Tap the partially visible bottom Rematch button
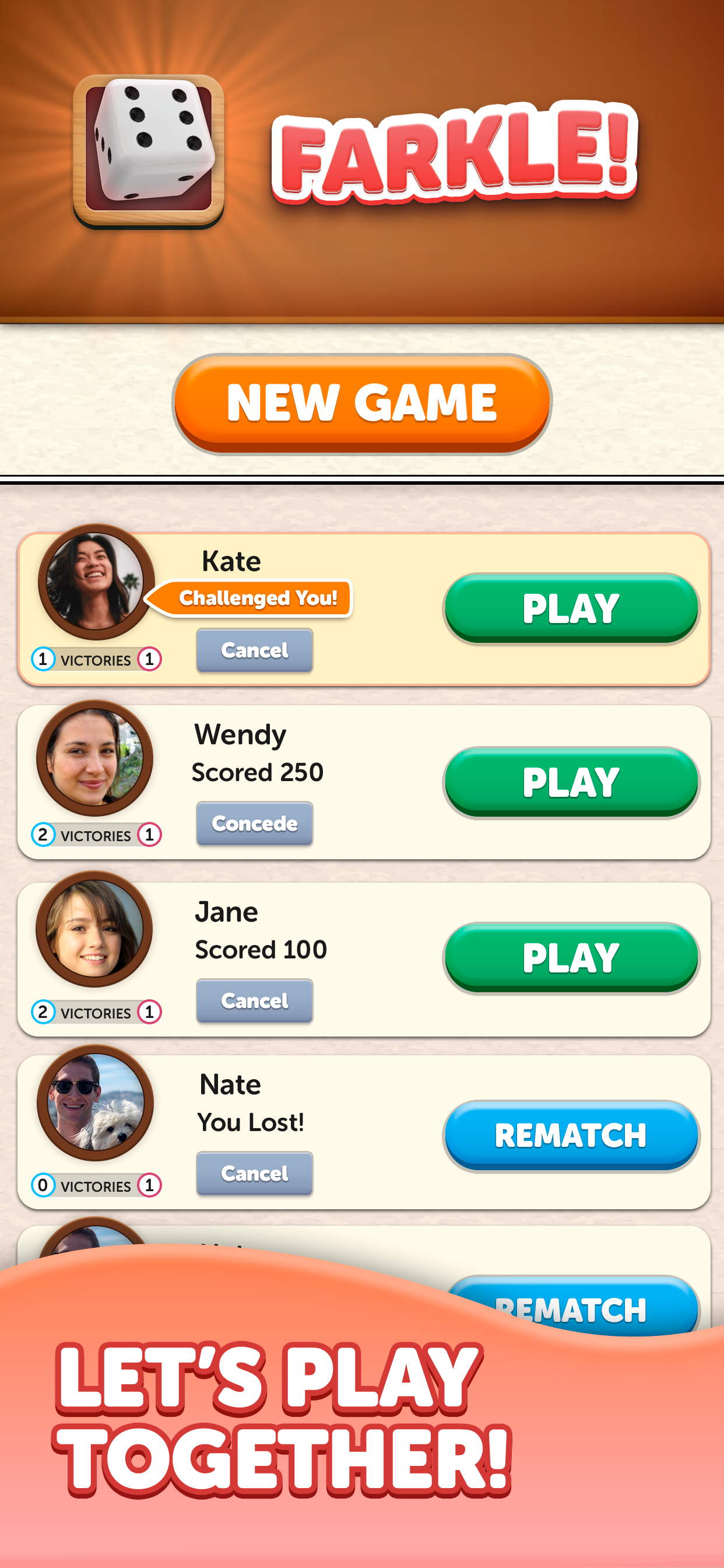This screenshot has height=1568, width=724. click(x=571, y=1305)
